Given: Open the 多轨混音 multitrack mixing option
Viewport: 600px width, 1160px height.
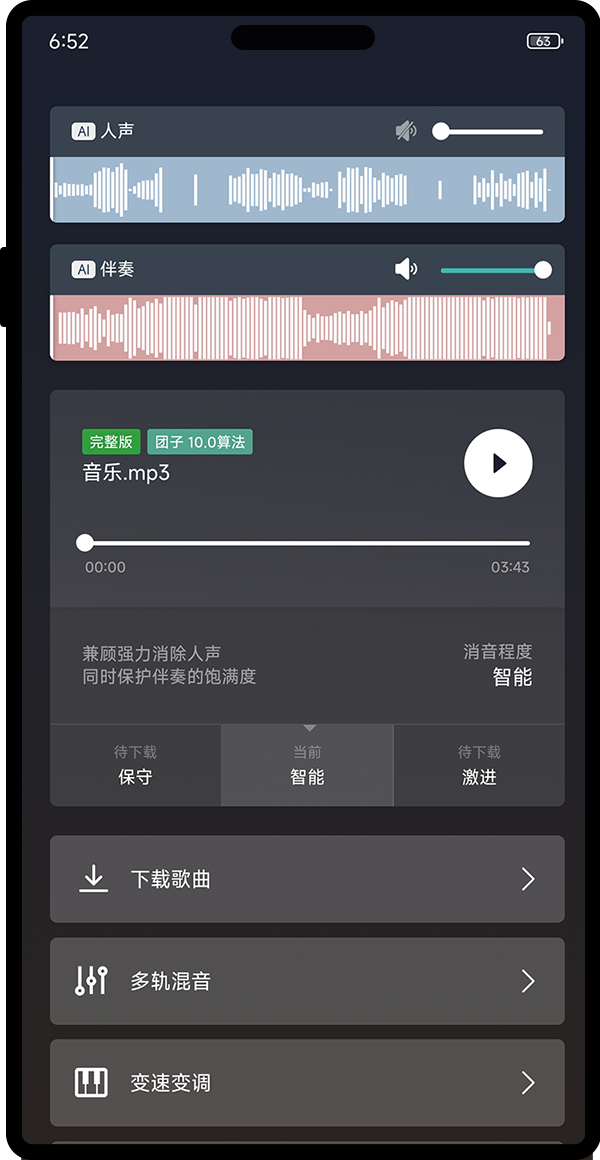Looking at the screenshot, I should click(x=307, y=981).
